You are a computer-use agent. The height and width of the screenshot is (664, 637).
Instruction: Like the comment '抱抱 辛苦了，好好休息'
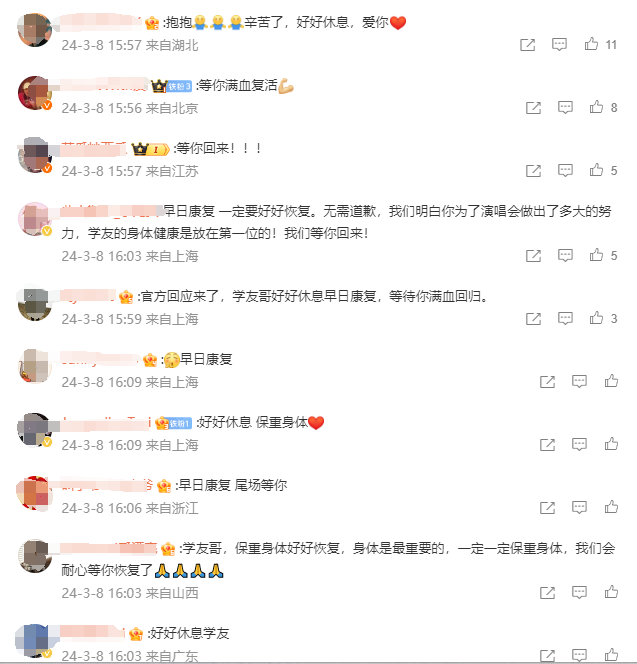592,44
